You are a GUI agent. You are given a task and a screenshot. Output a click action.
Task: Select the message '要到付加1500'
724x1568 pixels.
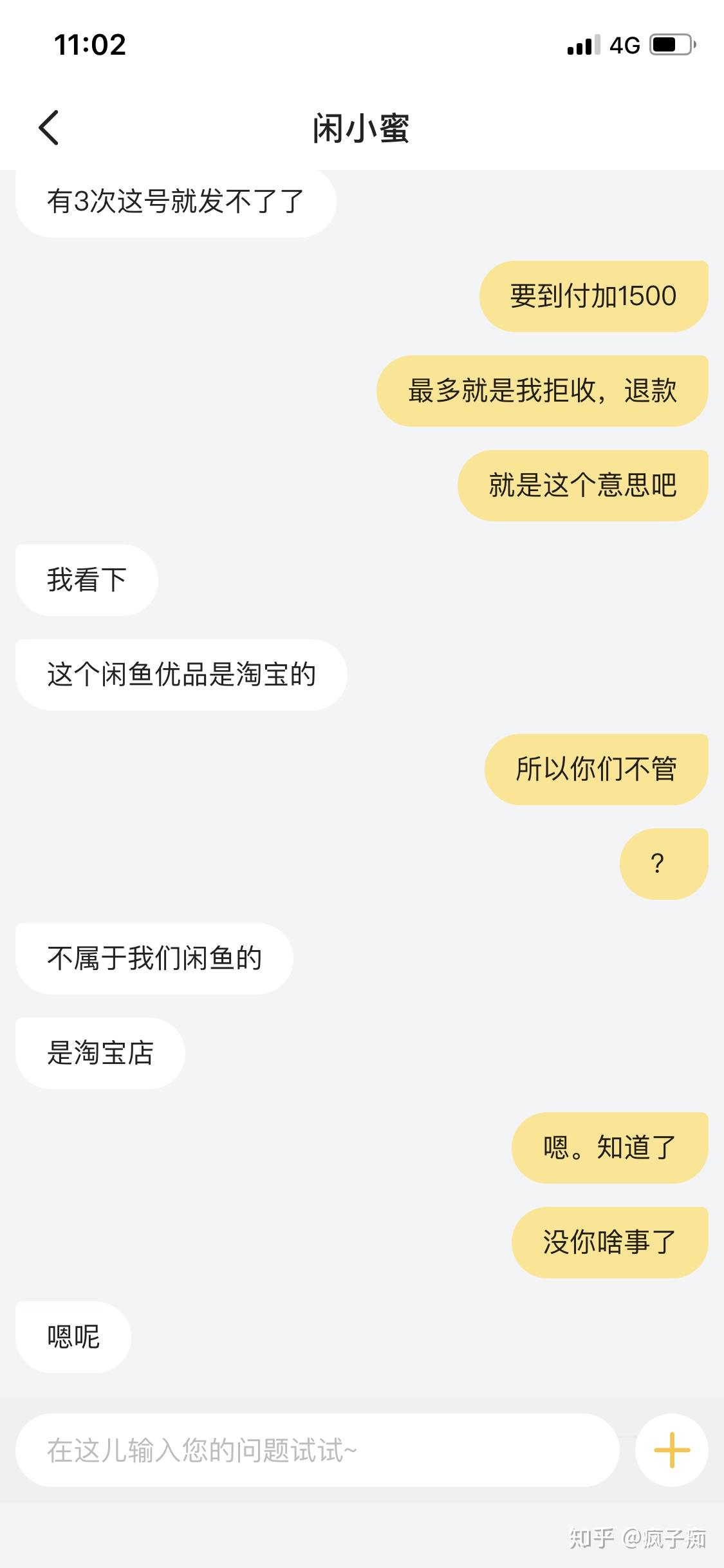coord(593,294)
